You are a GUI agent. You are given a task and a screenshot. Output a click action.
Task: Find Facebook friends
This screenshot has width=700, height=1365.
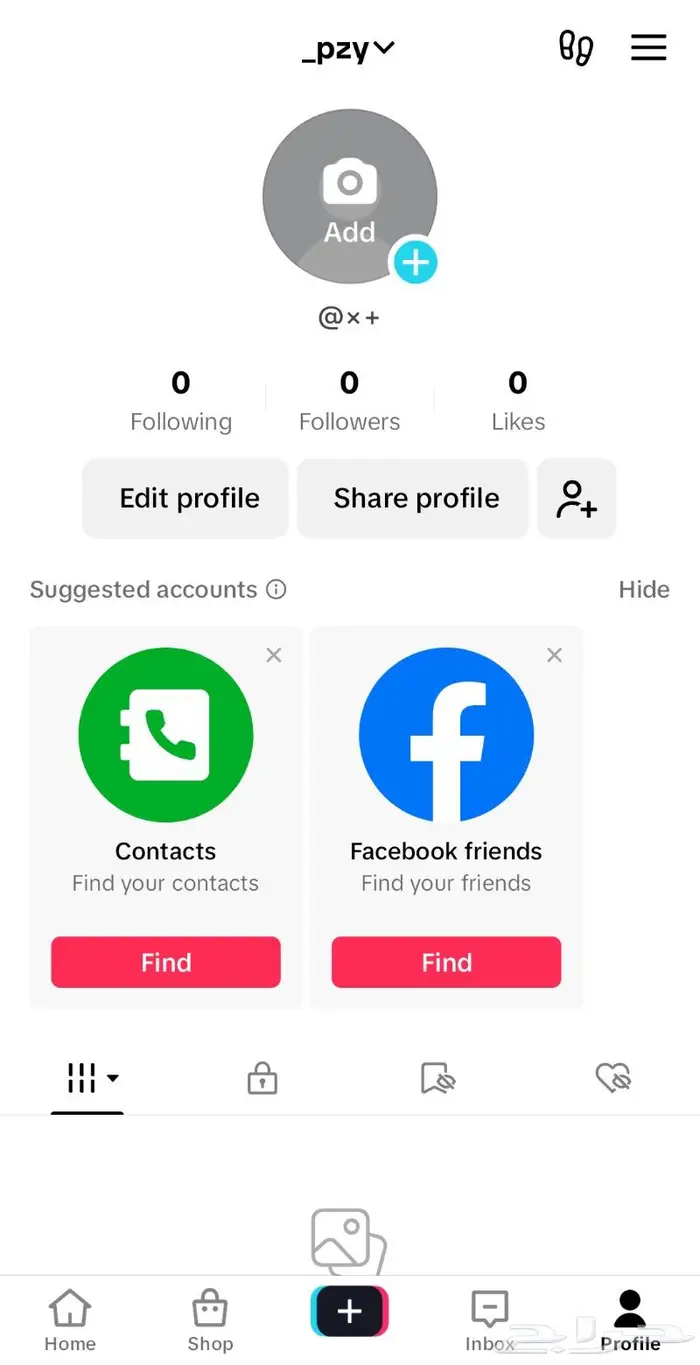click(x=446, y=962)
